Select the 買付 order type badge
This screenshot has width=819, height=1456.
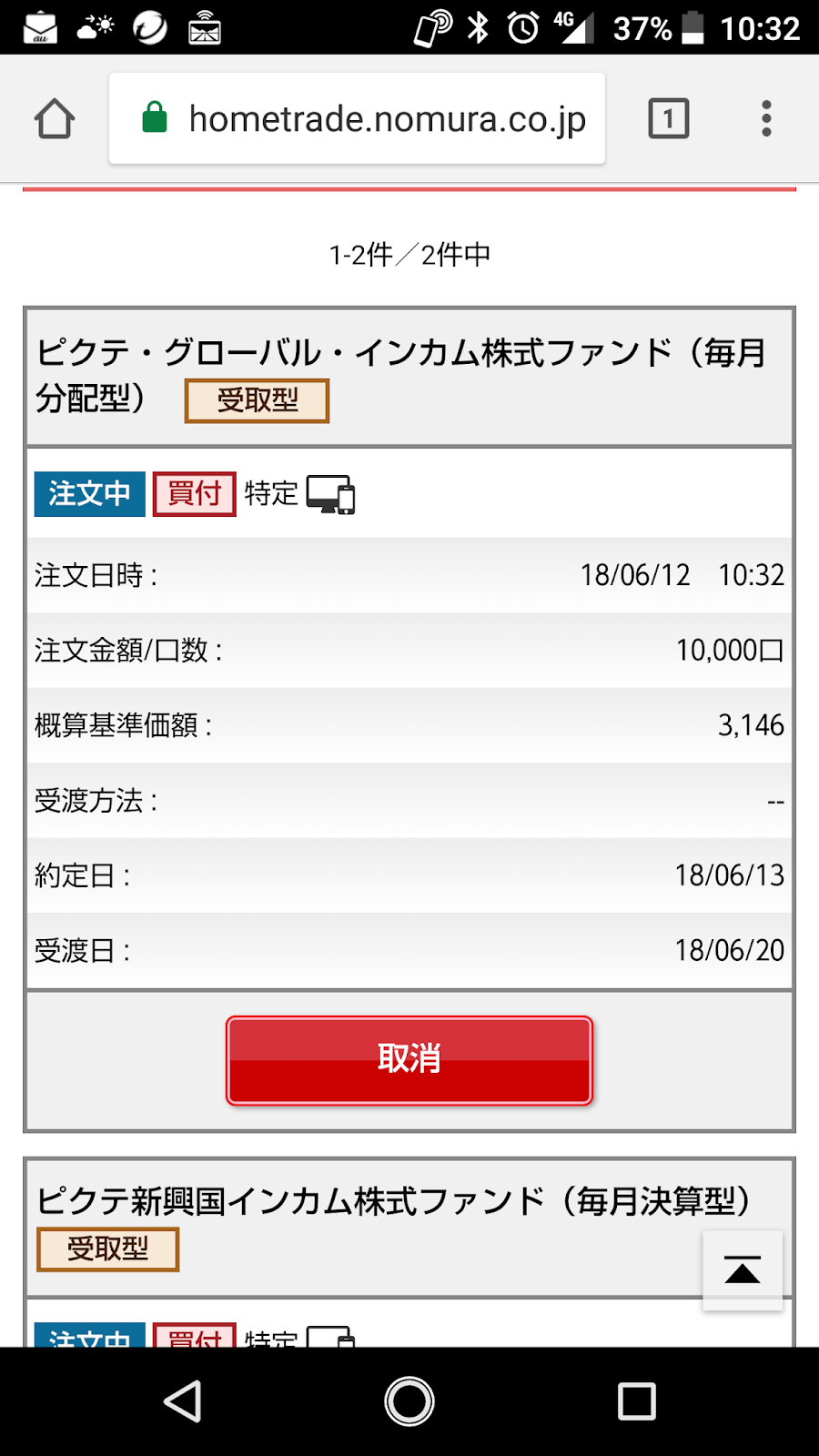[x=194, y=492]
